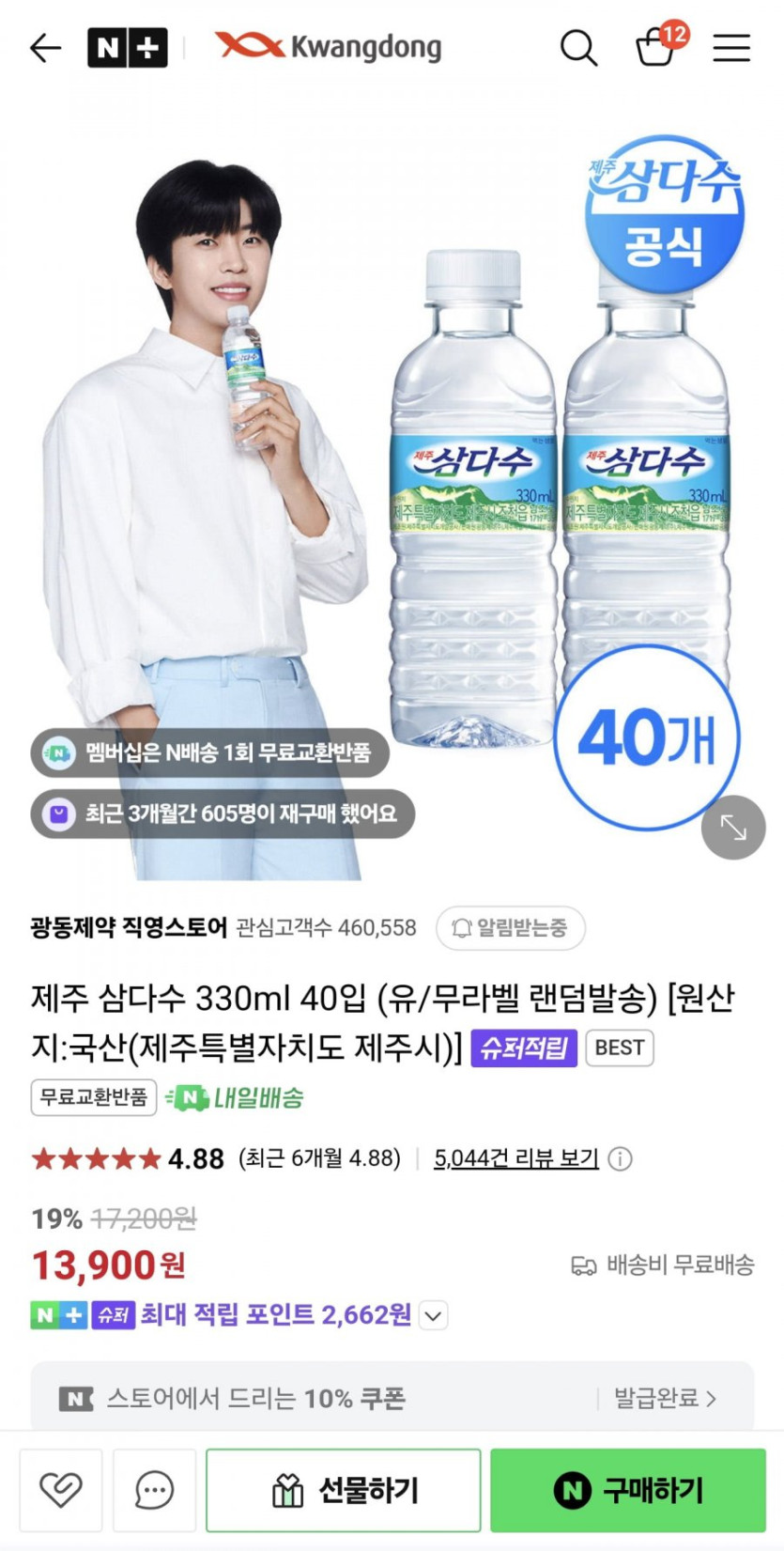Expand the product image to full screen
784x1551 pixels.
(733, 827)
